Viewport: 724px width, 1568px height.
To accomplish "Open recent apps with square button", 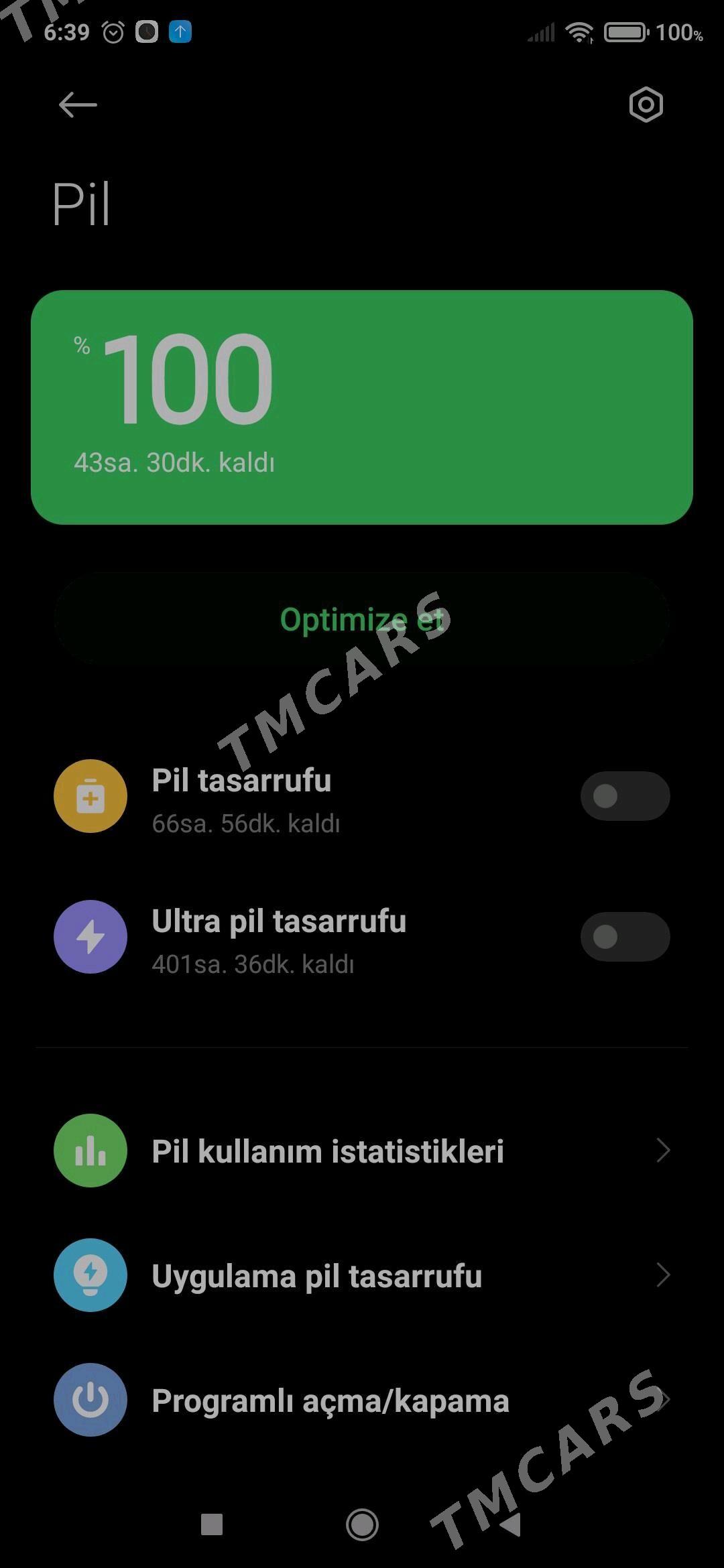I will click(x=212, y=1524).
